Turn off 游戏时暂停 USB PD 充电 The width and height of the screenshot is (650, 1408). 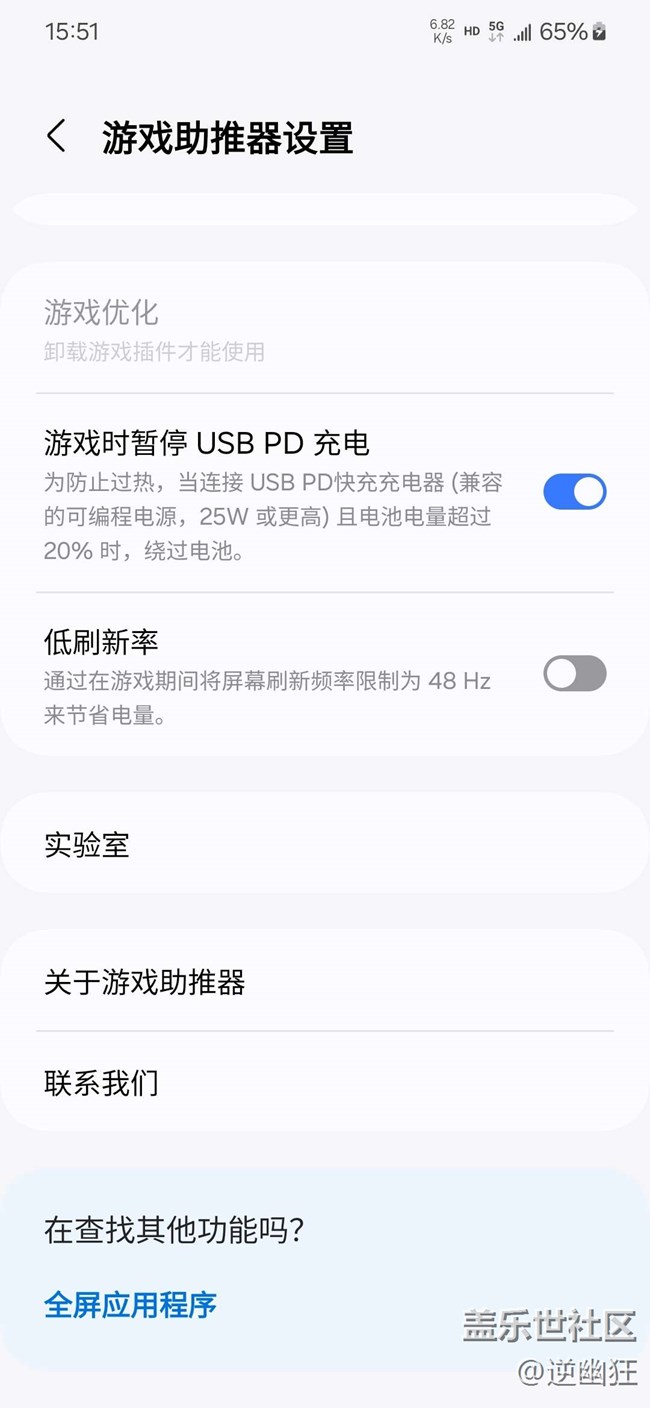574,492
